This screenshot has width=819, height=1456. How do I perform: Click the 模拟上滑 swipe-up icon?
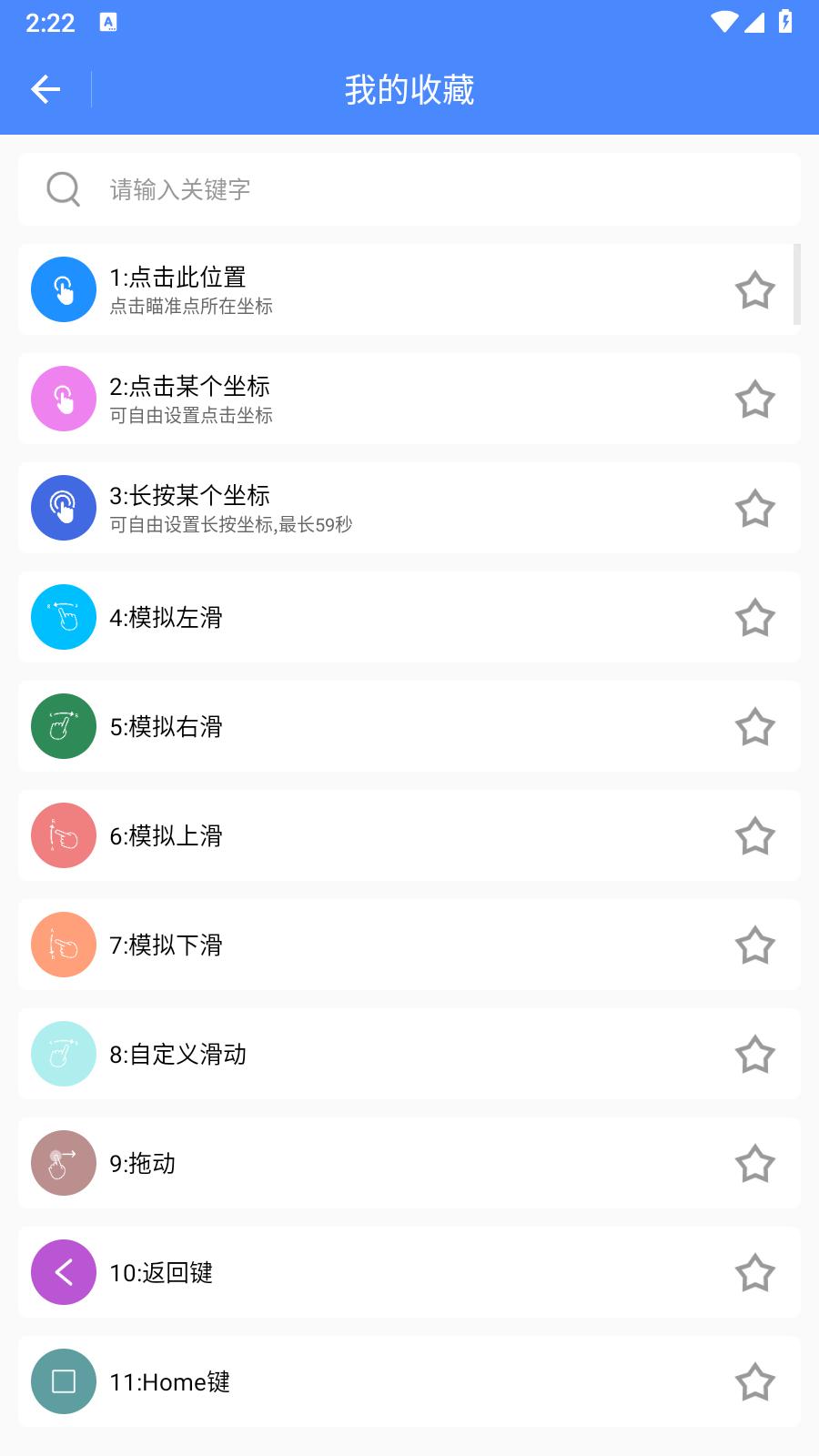63,835
